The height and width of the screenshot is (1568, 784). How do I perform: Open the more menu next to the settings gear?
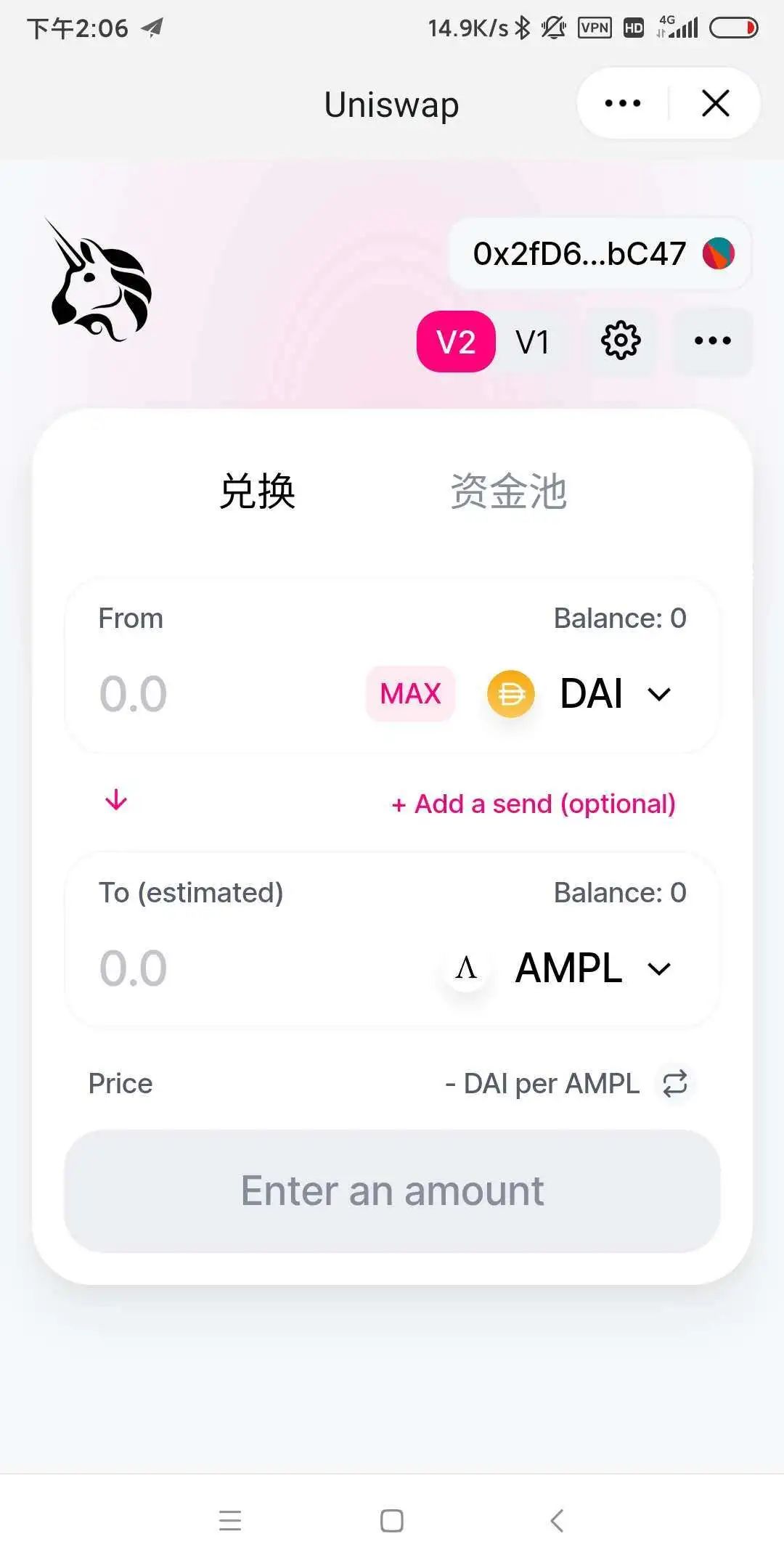(x=713, y=340)
